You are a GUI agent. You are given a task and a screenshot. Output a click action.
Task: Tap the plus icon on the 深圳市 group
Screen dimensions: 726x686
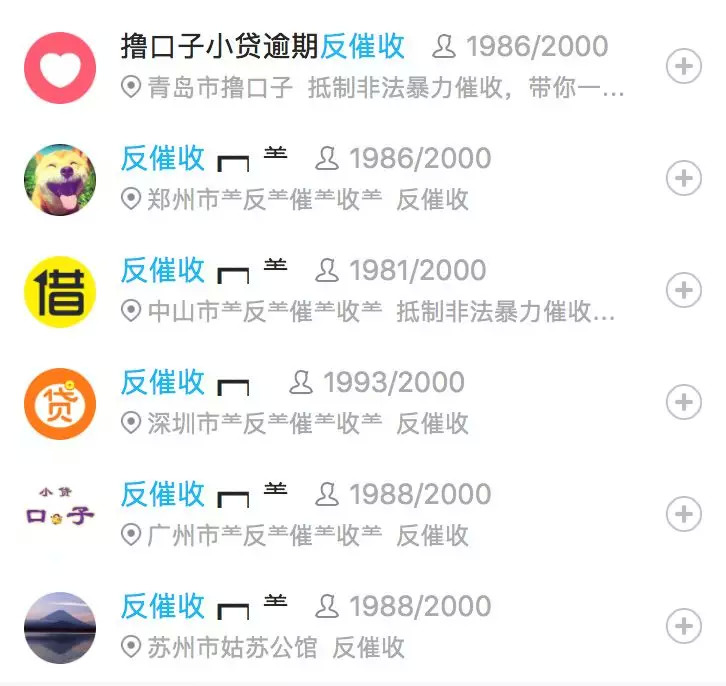pyautogui.click(x=683, y=403)
